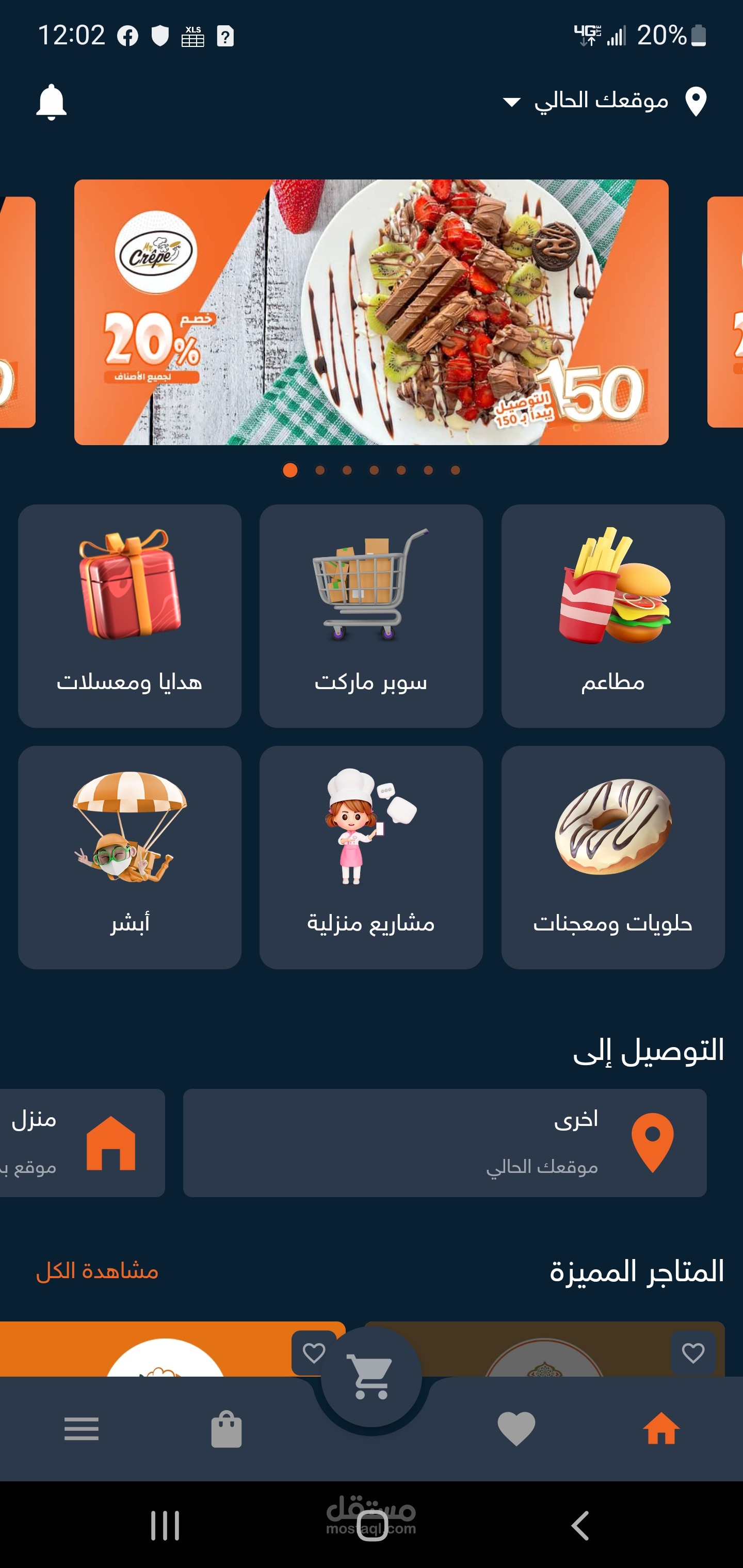This screenshot has height=1568, width=743.
Task: Select اخرى delivery address card
Action: [x=445, y=1142]
